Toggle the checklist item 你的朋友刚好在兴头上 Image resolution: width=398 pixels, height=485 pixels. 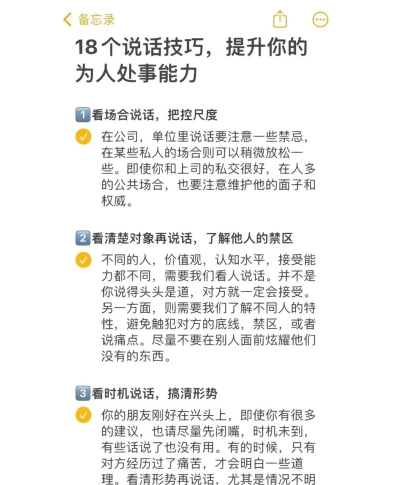tap(83, 415)
